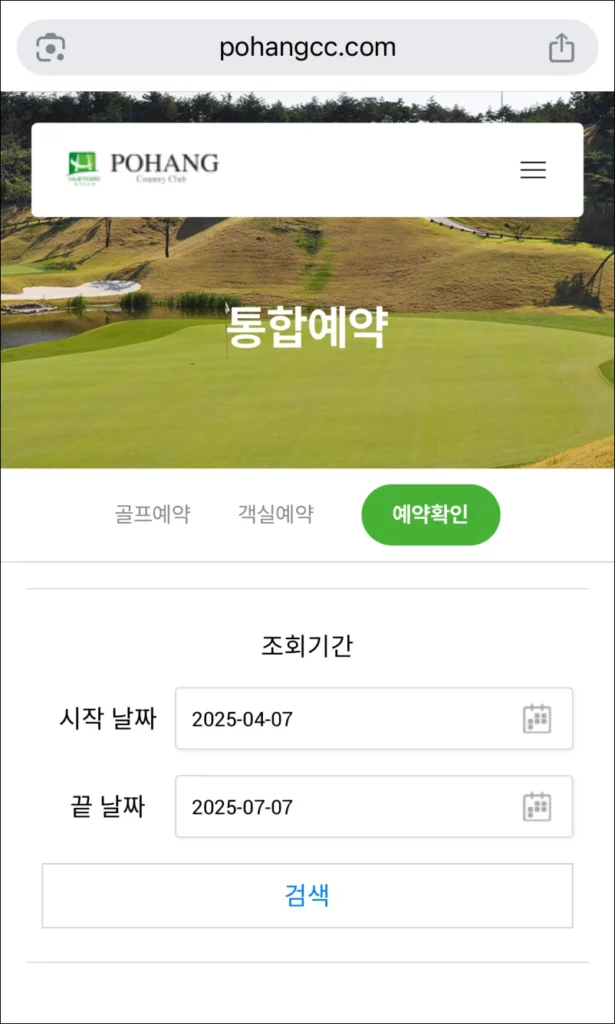Open calendar picker for 끝 날짜
The image size is (615, 1024).
[537, 806]
